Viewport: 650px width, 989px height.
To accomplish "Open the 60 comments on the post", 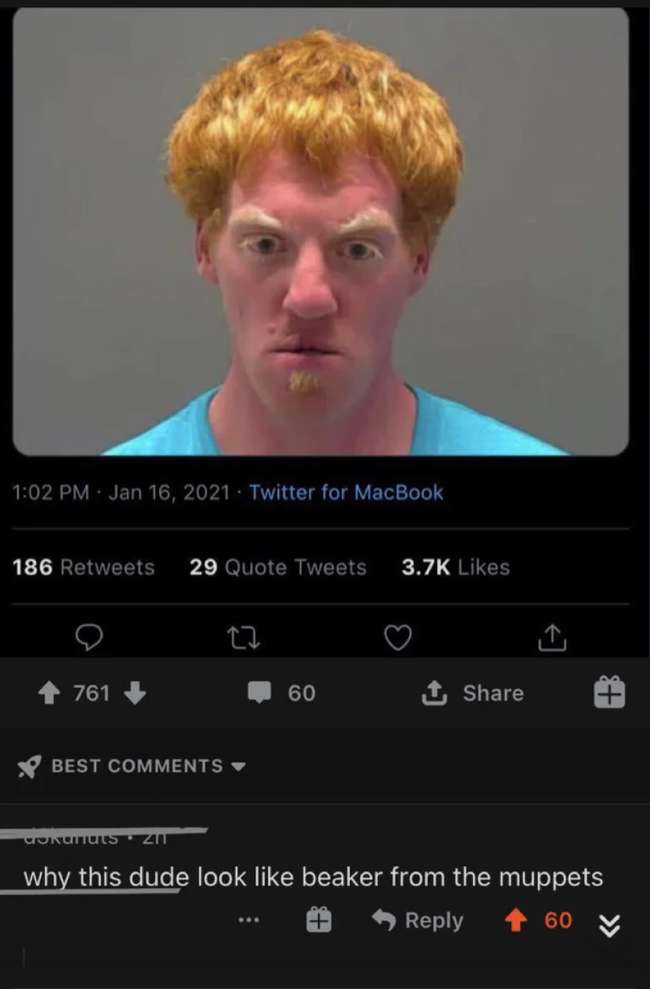I will click(287, 693).
